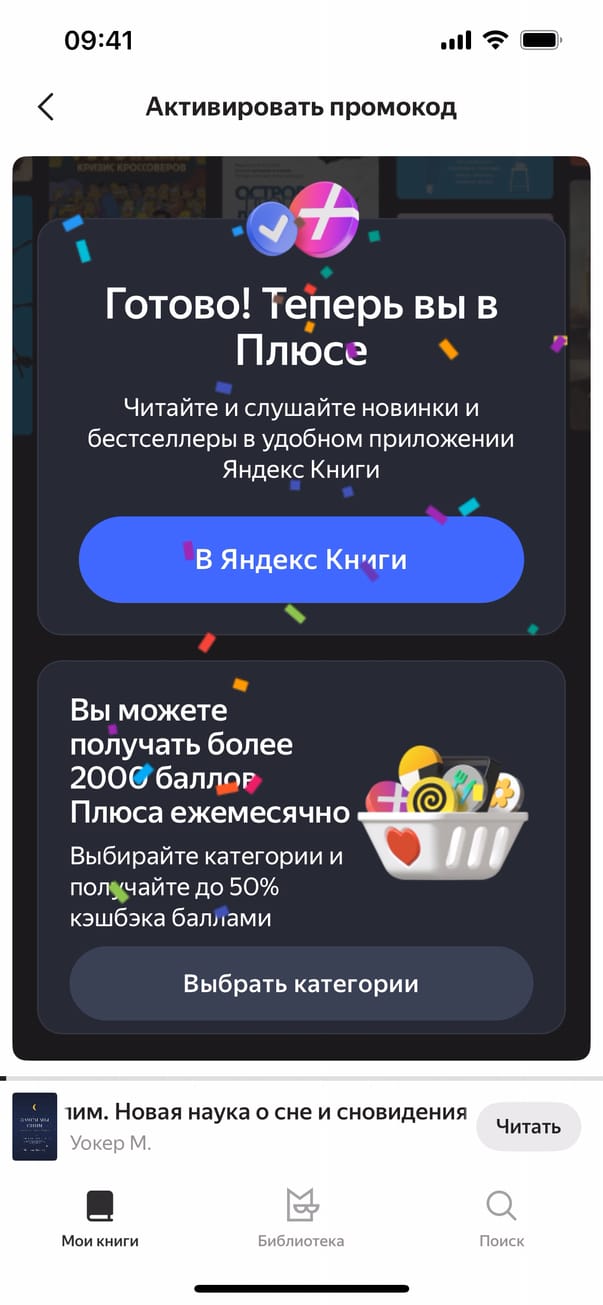Switch to the 'Мои книги' tab

(x=100, y=1219)
